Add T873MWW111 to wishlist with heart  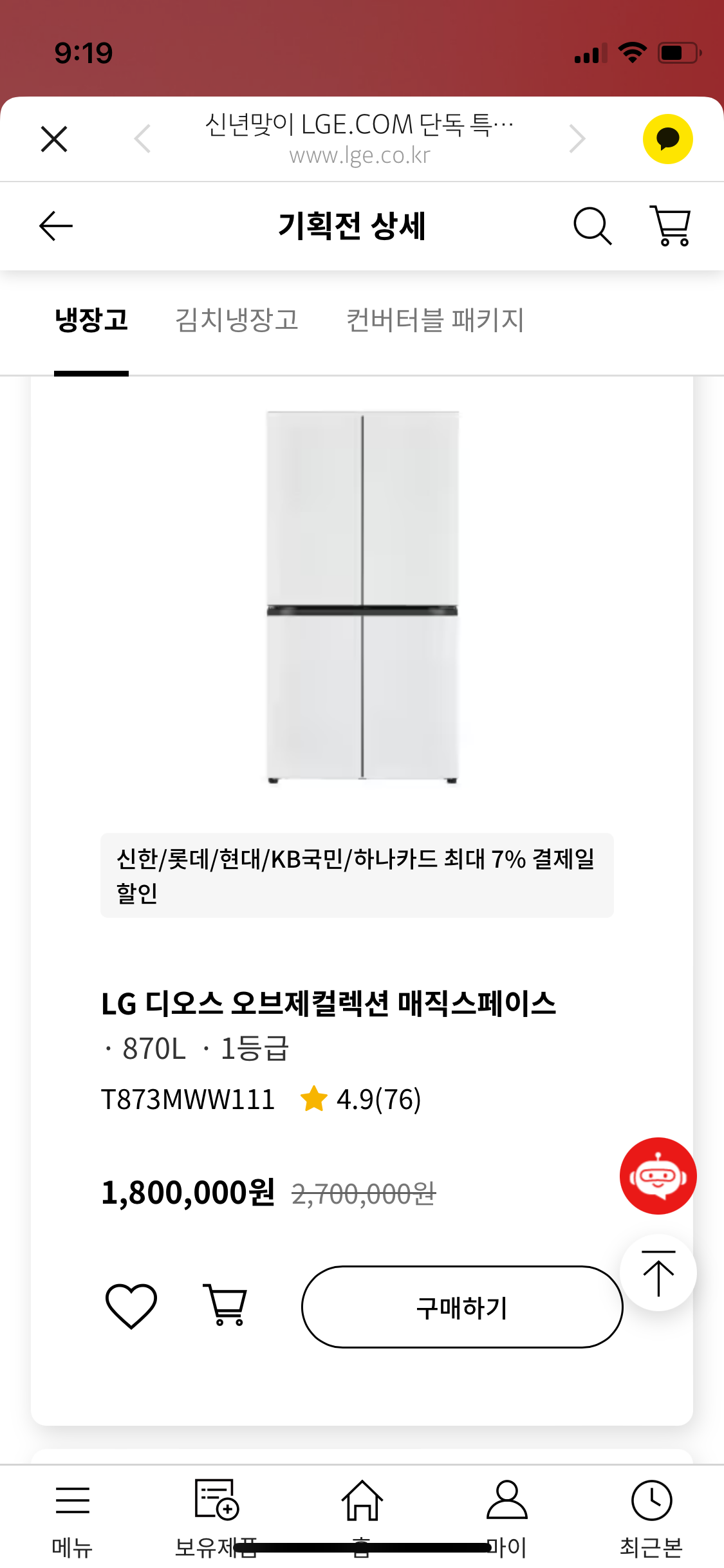(131, 1306)
